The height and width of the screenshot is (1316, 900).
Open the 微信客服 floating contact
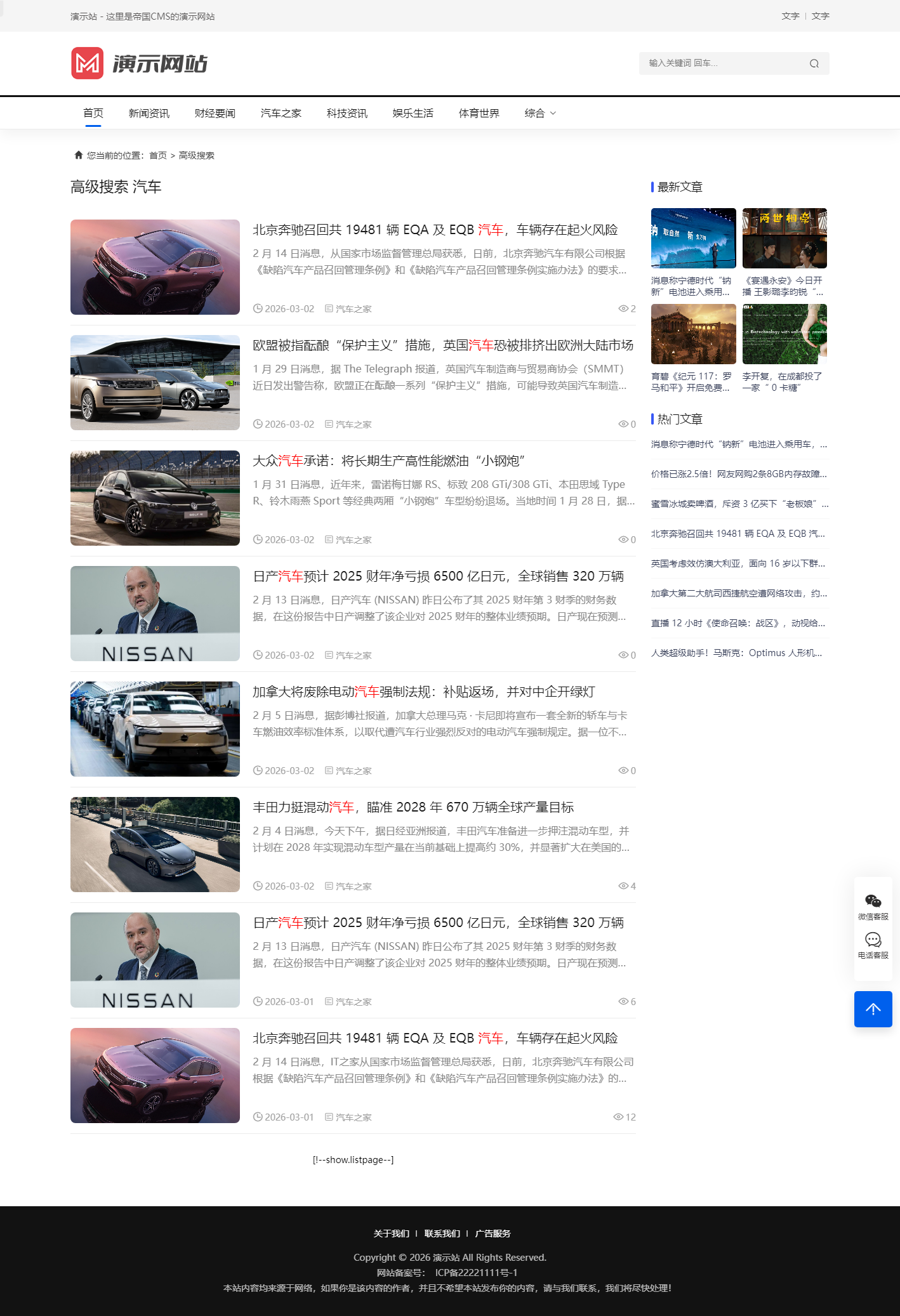[x=873, y=907]
